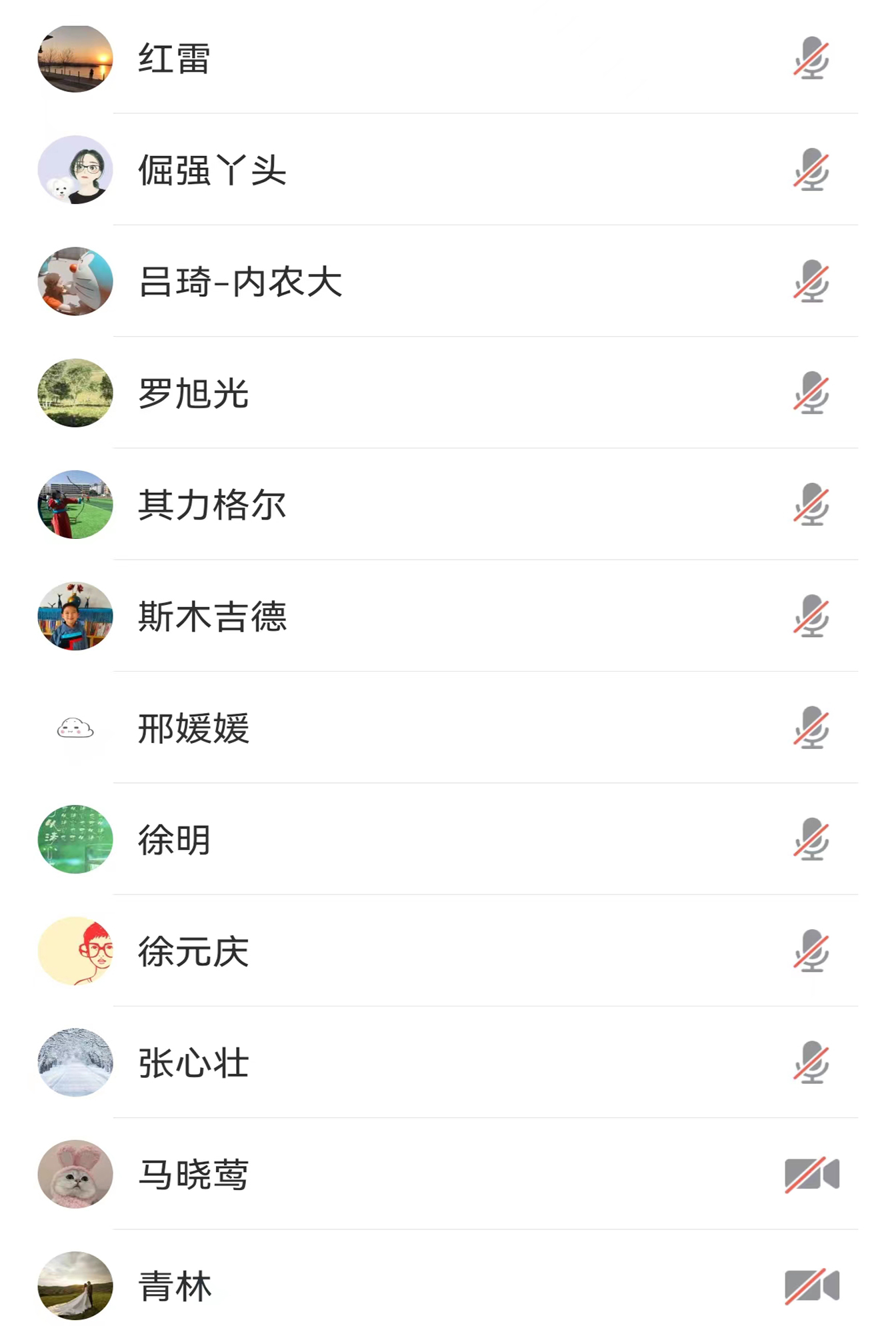Tap 徐明's muted mic icon
The height and width of the screenshot is (1334, 896).
tap(811, 839)
